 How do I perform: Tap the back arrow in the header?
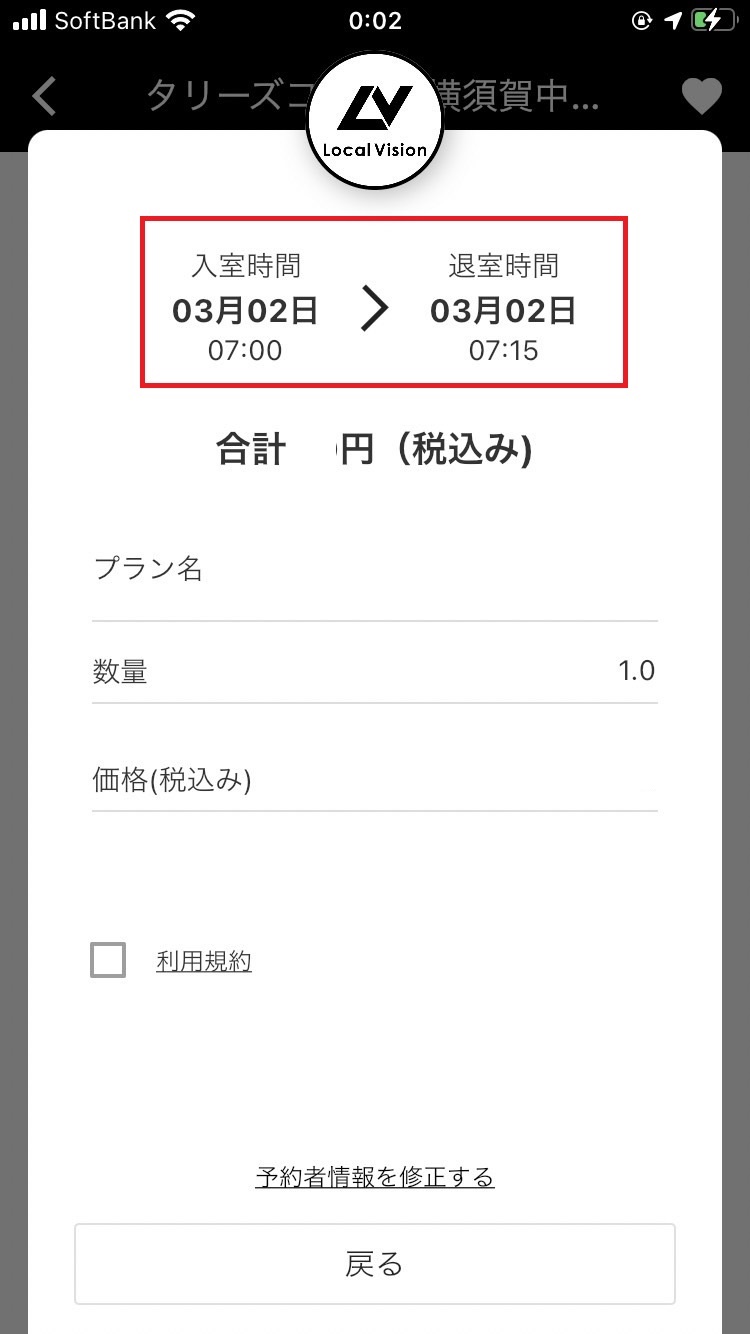(x=45, y=96)
